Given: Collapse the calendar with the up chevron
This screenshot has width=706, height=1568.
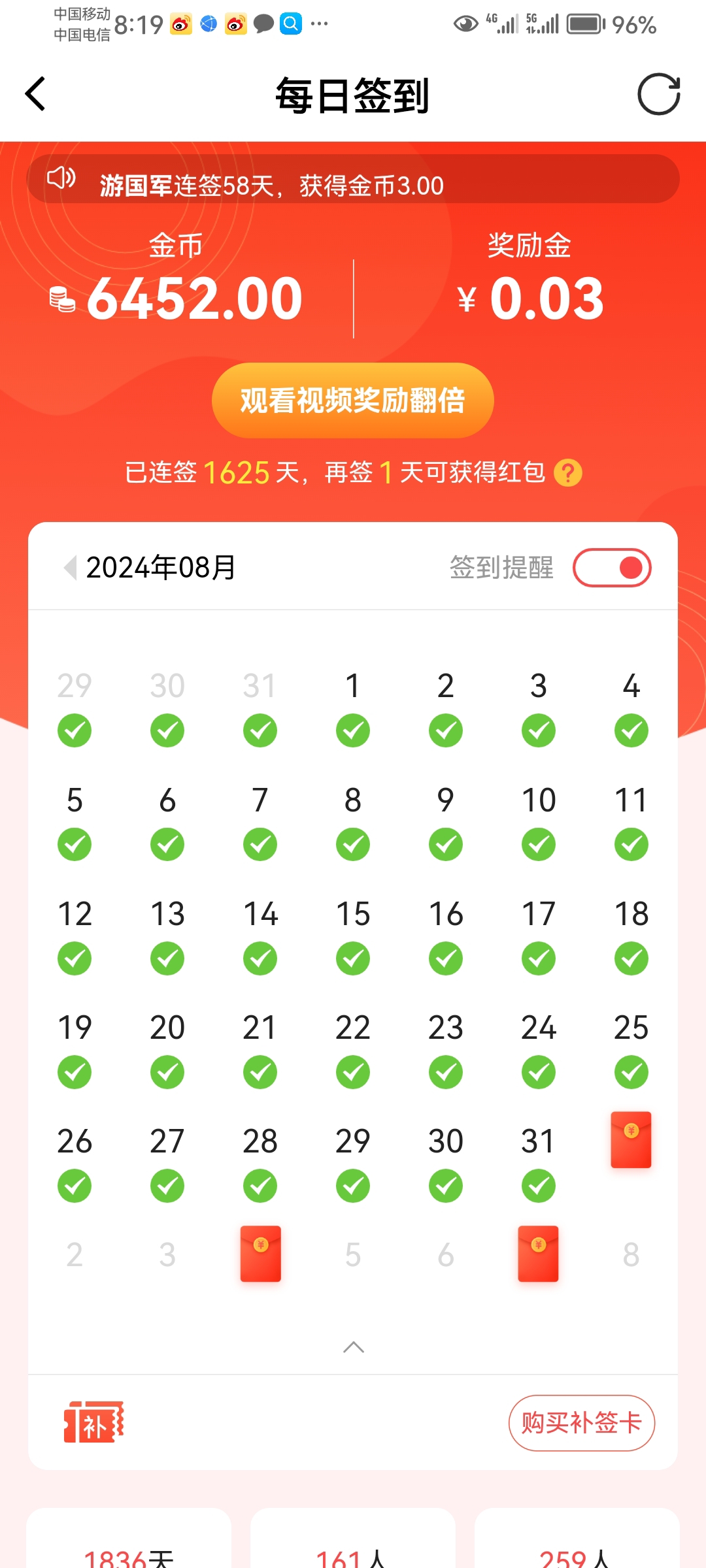Looking at the screenshot, I should tap(353, 1347).
